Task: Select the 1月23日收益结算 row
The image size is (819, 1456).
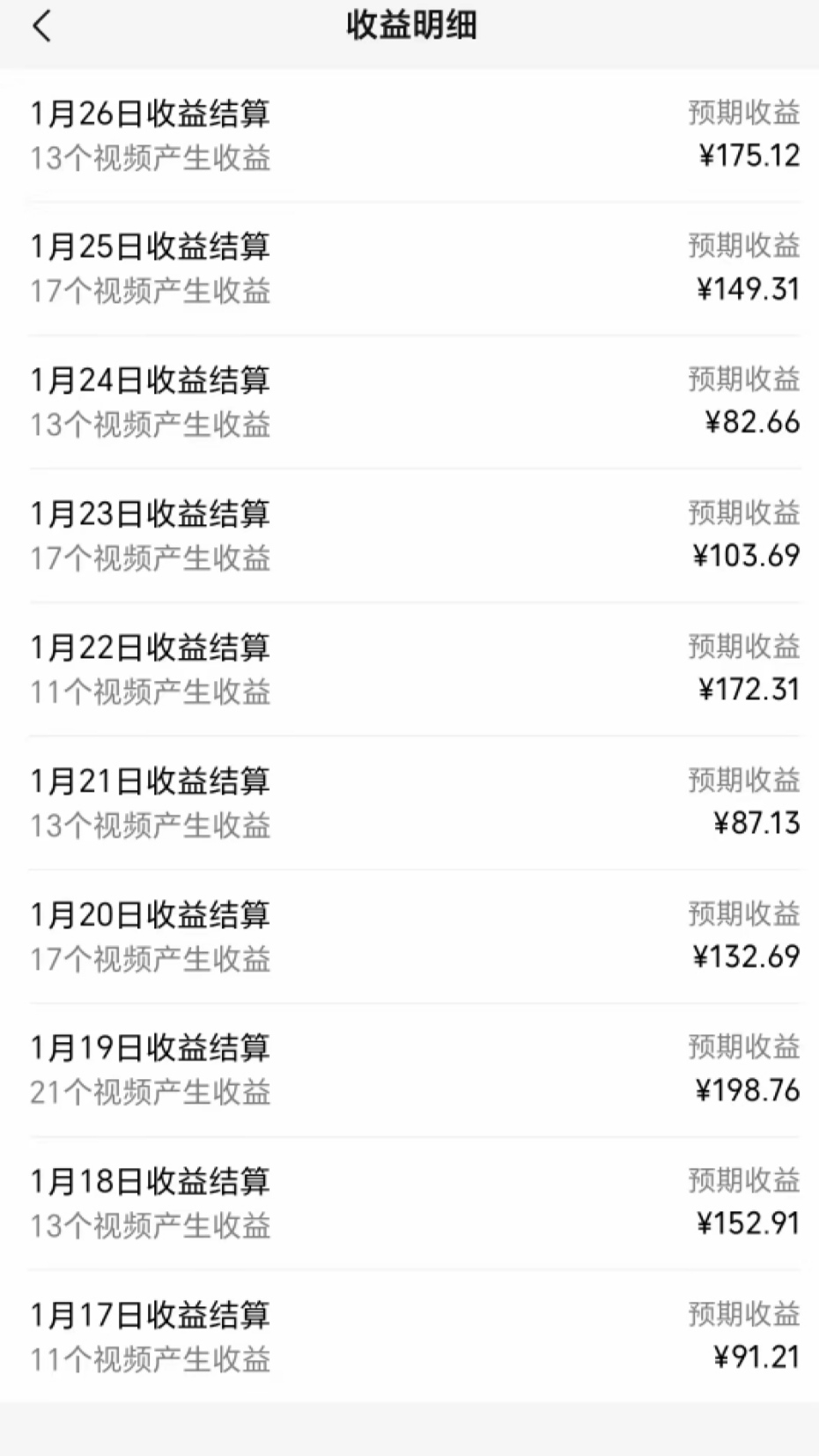Action: coord(409,535)
